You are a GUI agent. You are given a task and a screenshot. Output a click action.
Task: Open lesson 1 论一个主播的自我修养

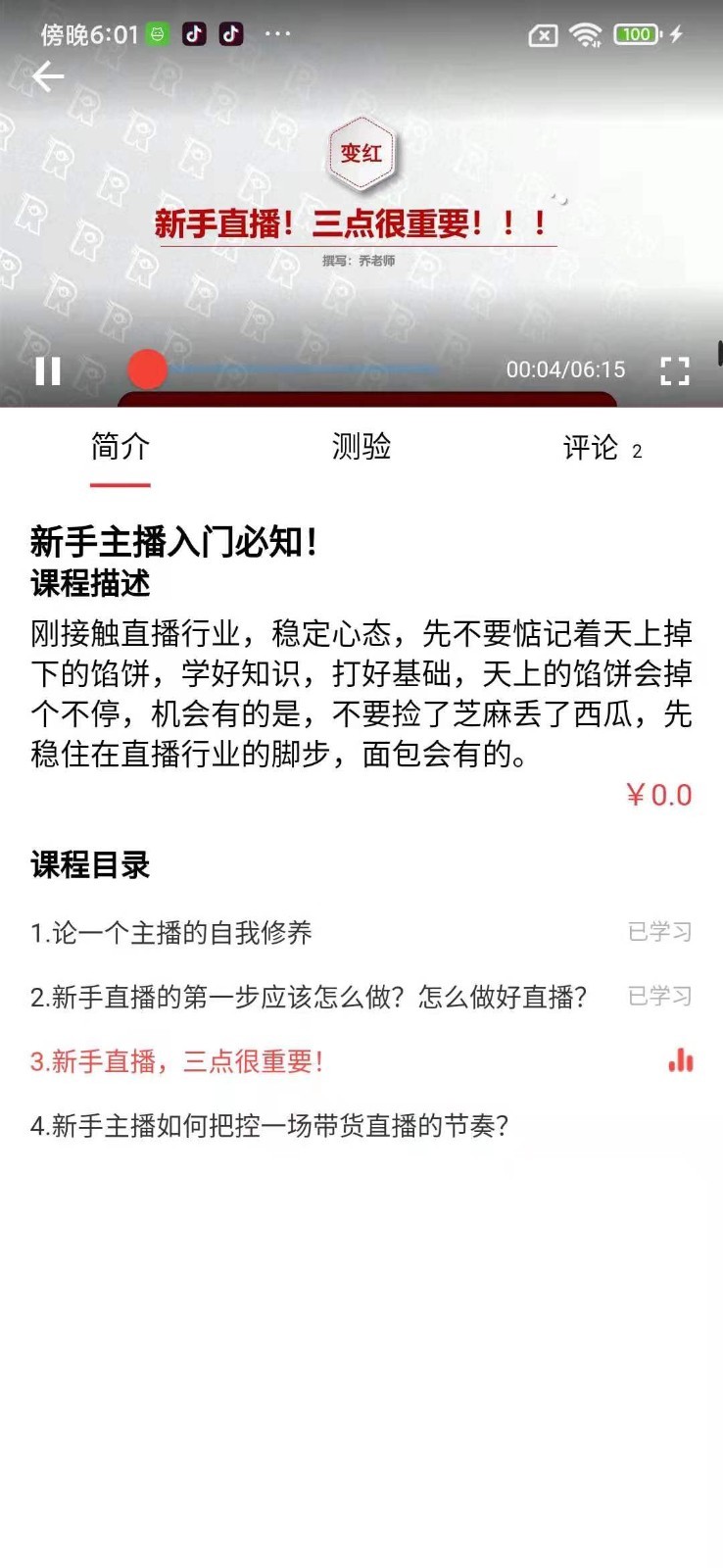pyautogui.click(x=169, y=934)
